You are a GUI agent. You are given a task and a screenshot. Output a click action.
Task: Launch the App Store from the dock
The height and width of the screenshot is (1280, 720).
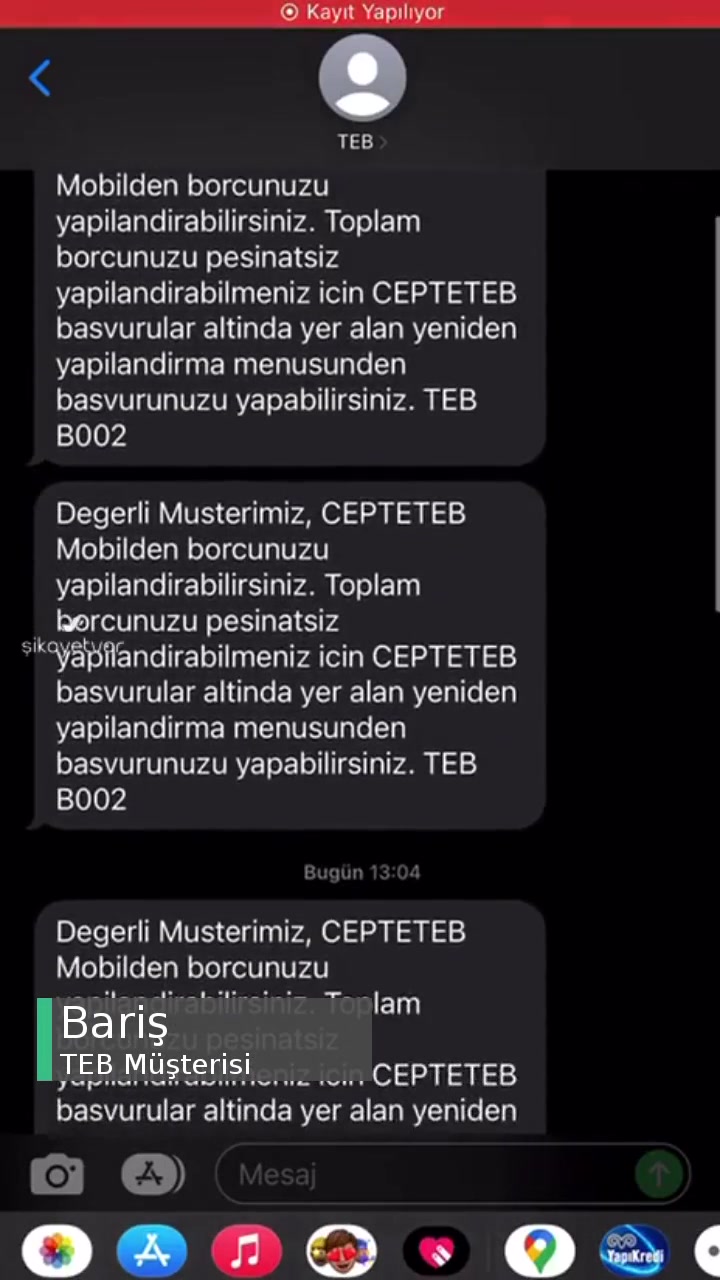152,1250
